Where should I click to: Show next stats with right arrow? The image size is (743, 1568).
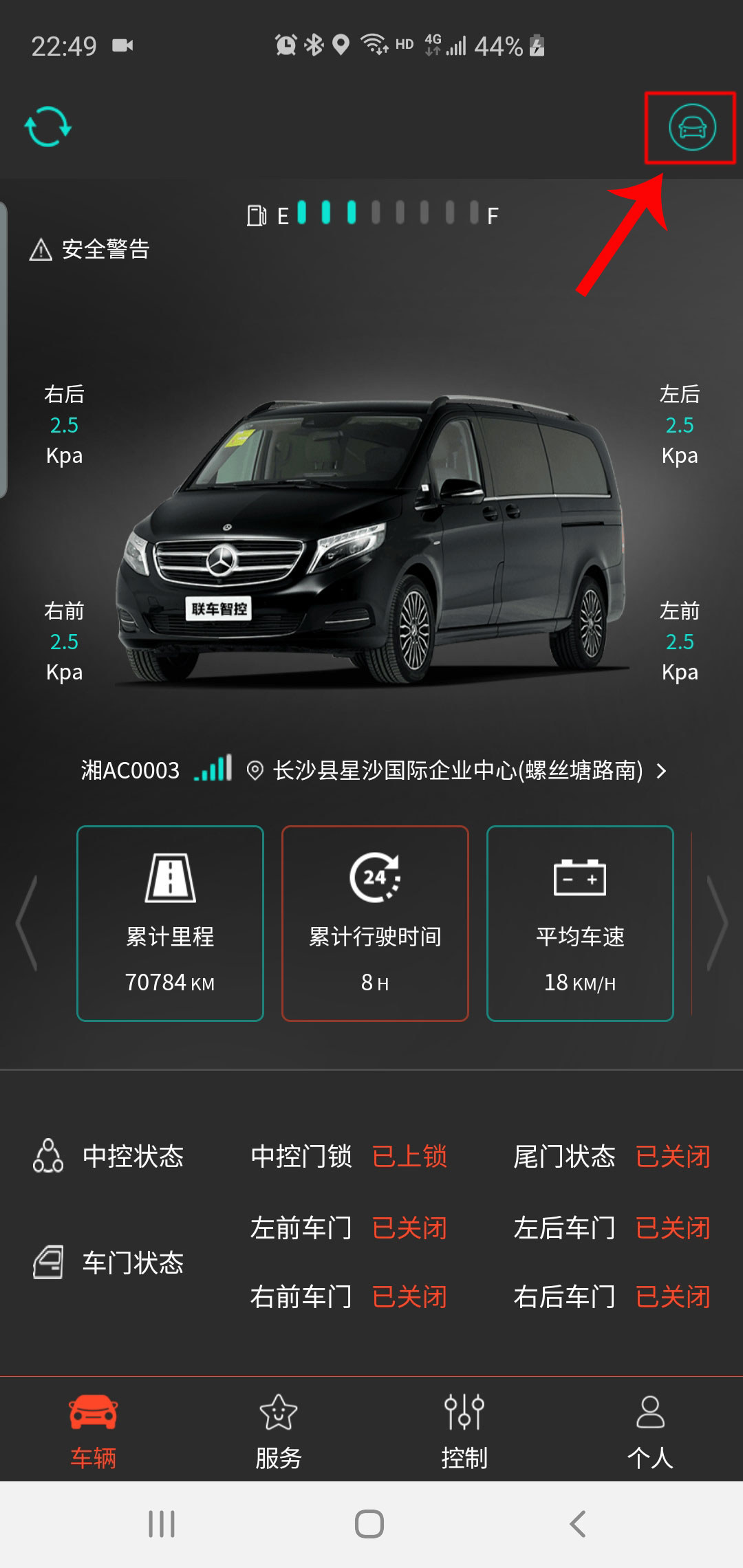coord(717,923)
